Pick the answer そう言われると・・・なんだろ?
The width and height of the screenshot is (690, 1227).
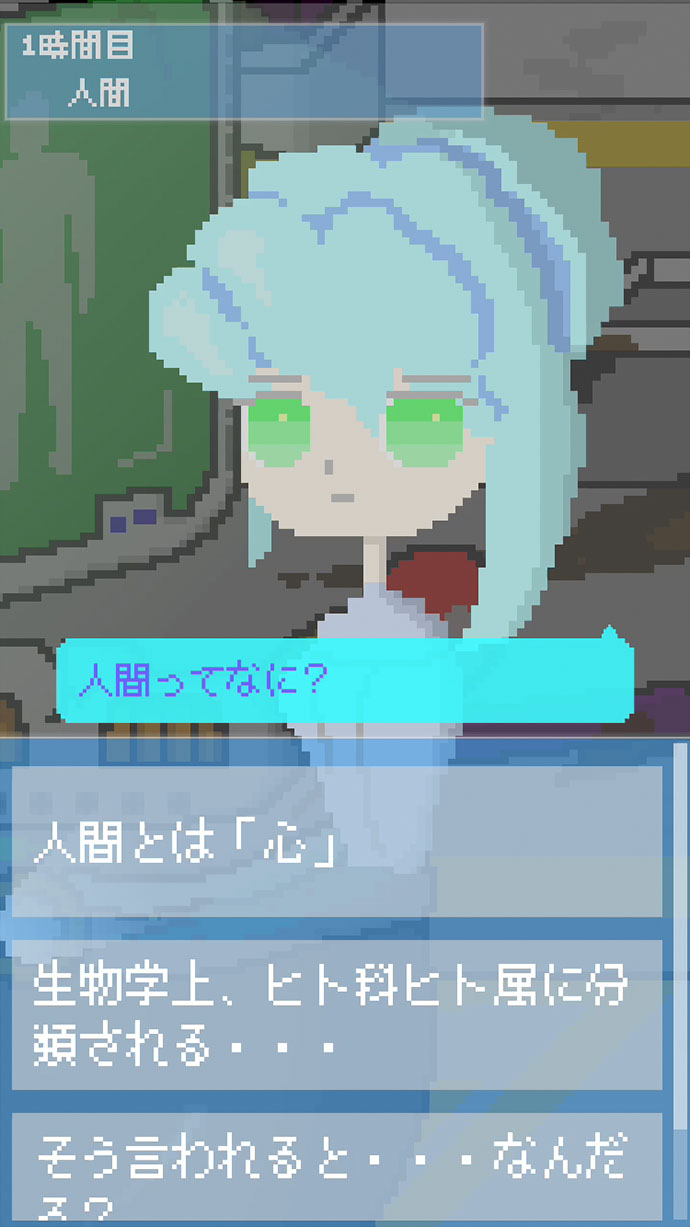tap(336, 1170)
